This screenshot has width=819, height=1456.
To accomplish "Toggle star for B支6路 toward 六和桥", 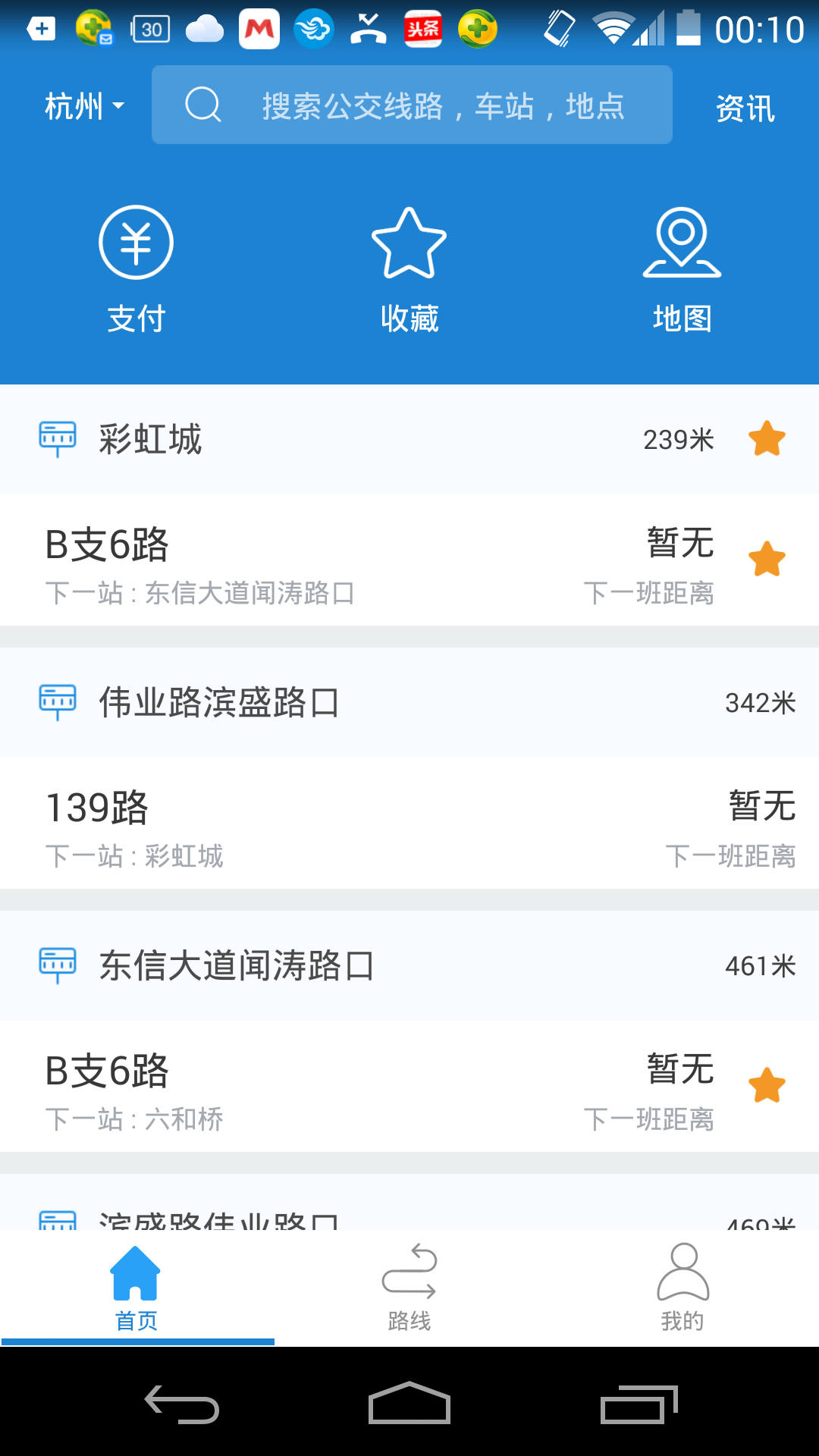I will pos(767,1086).
